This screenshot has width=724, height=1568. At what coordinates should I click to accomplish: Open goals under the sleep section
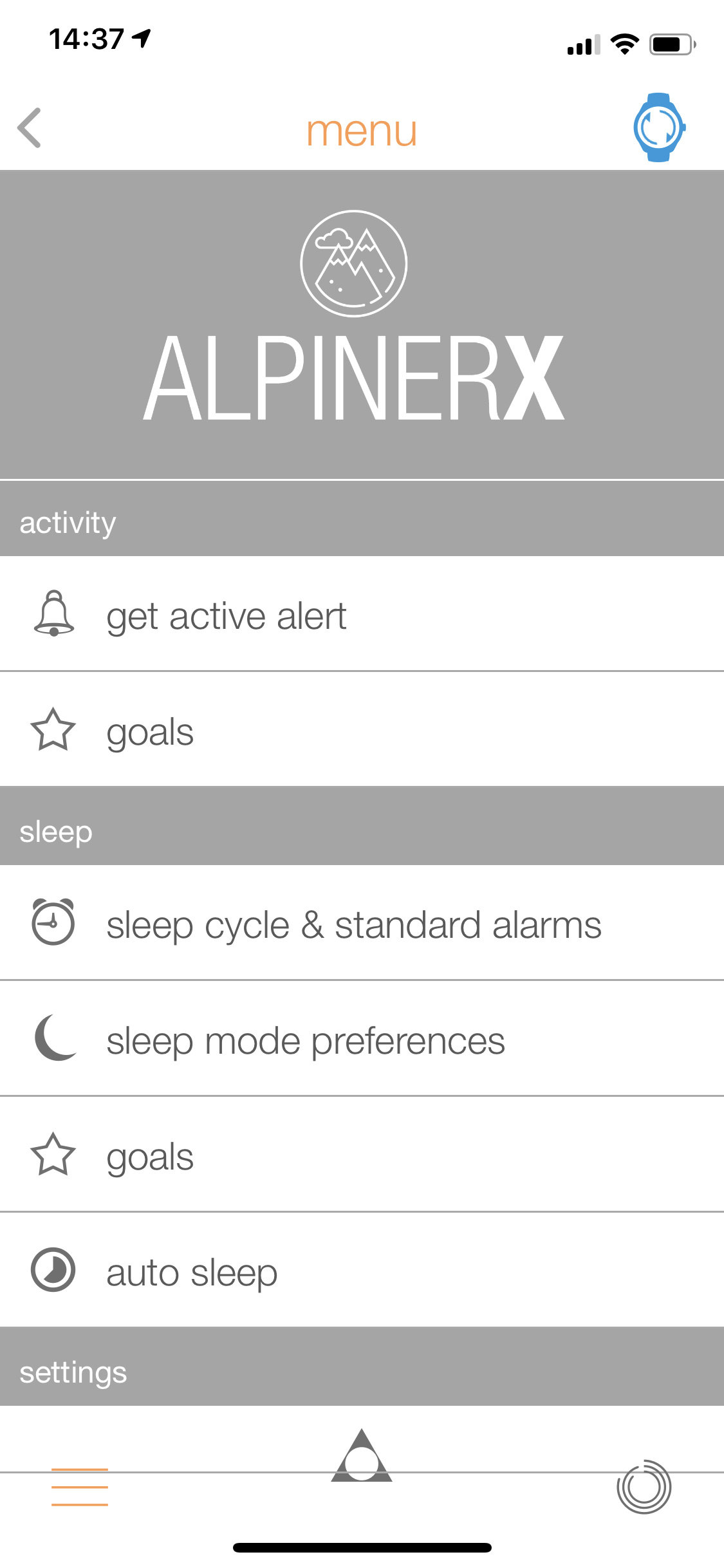tap(362, 1155)
